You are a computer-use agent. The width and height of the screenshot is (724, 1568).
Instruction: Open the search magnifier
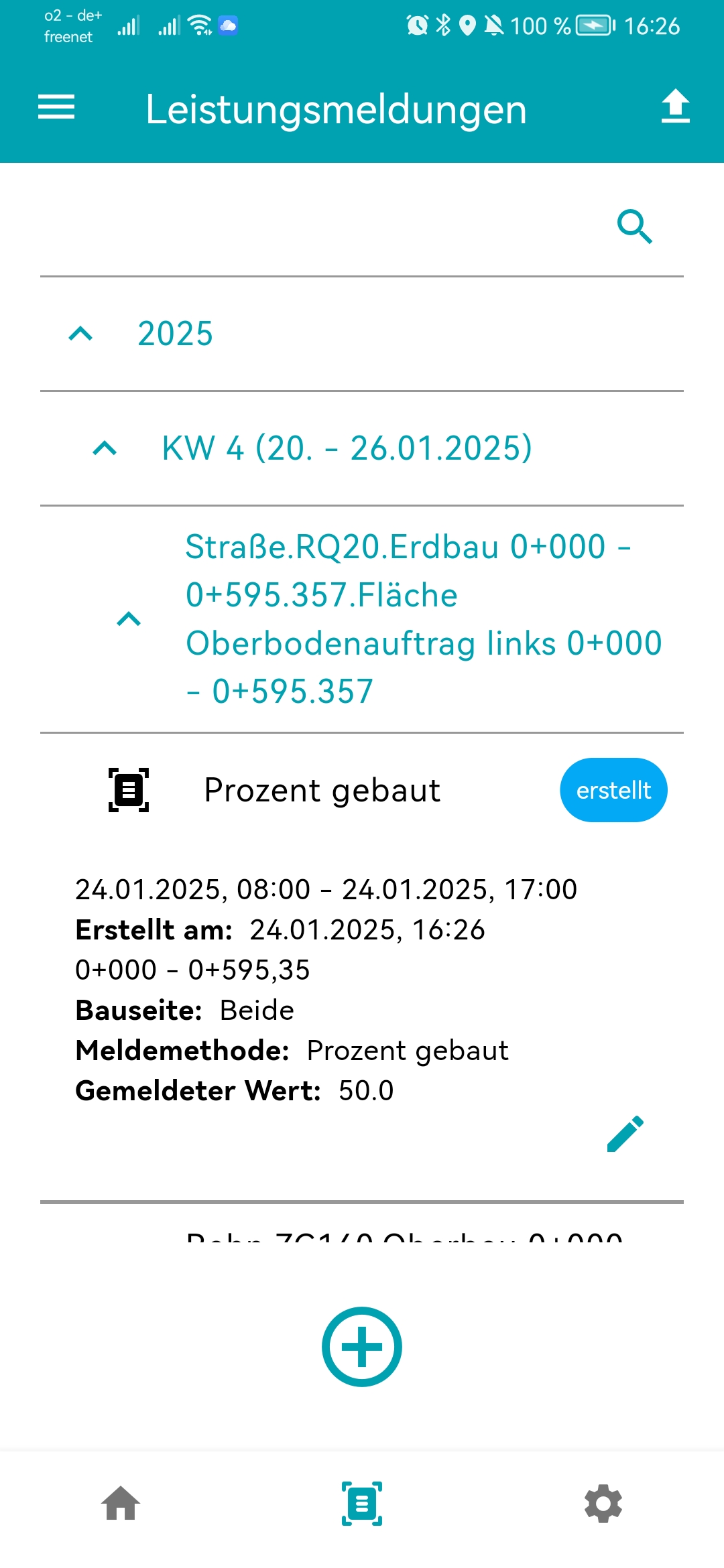click(x=634, y=226)
